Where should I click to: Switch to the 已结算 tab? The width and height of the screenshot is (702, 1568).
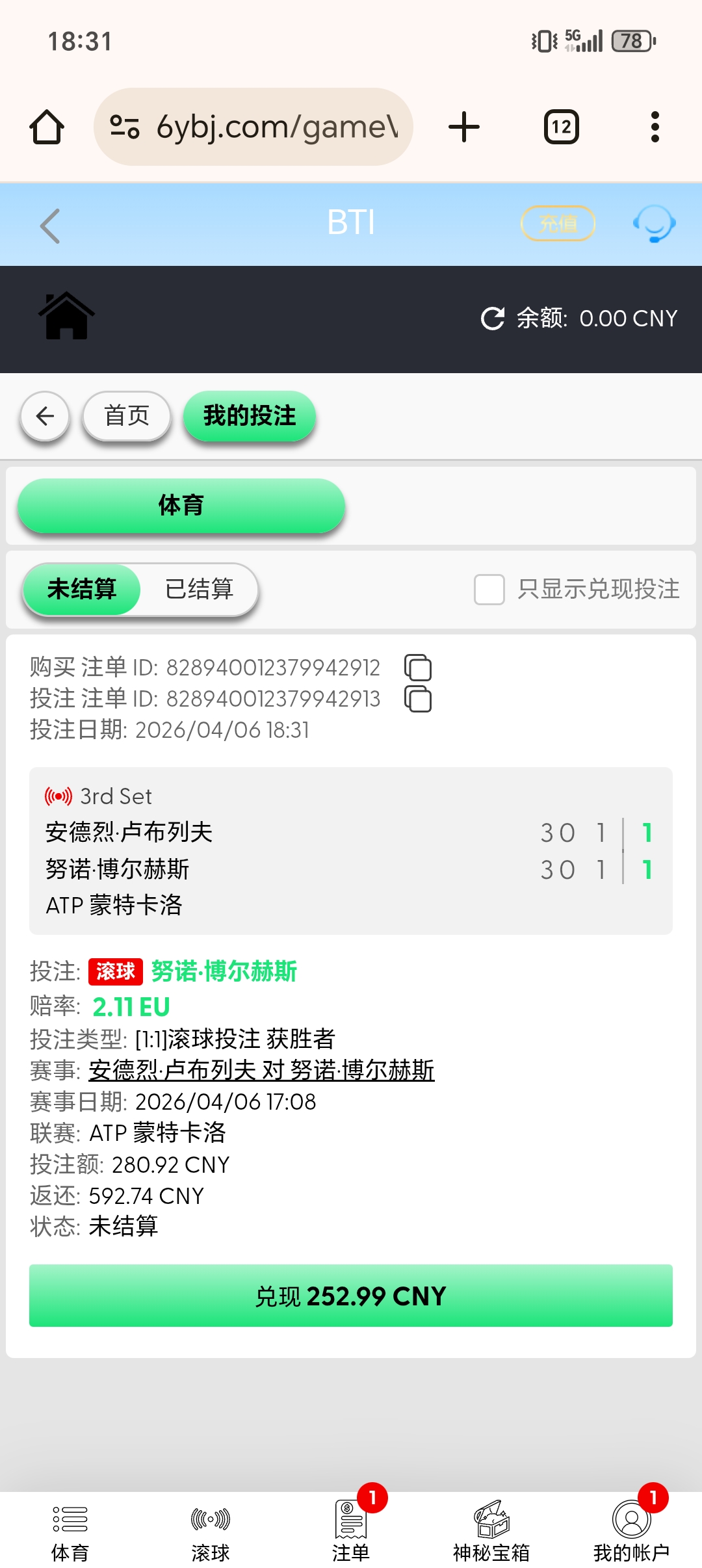click(199, 589)
